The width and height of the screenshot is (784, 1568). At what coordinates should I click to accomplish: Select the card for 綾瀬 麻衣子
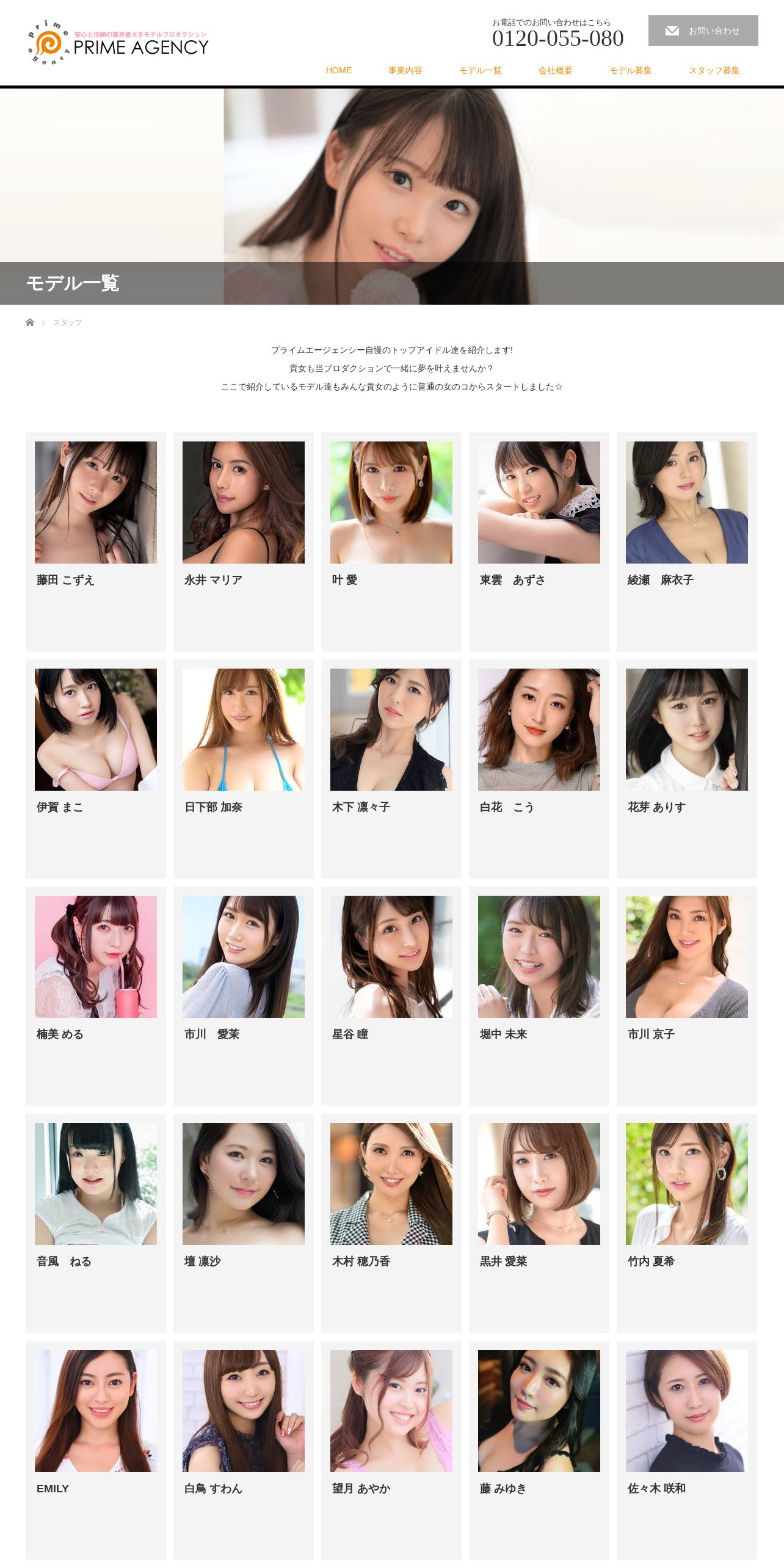point(687,542)
